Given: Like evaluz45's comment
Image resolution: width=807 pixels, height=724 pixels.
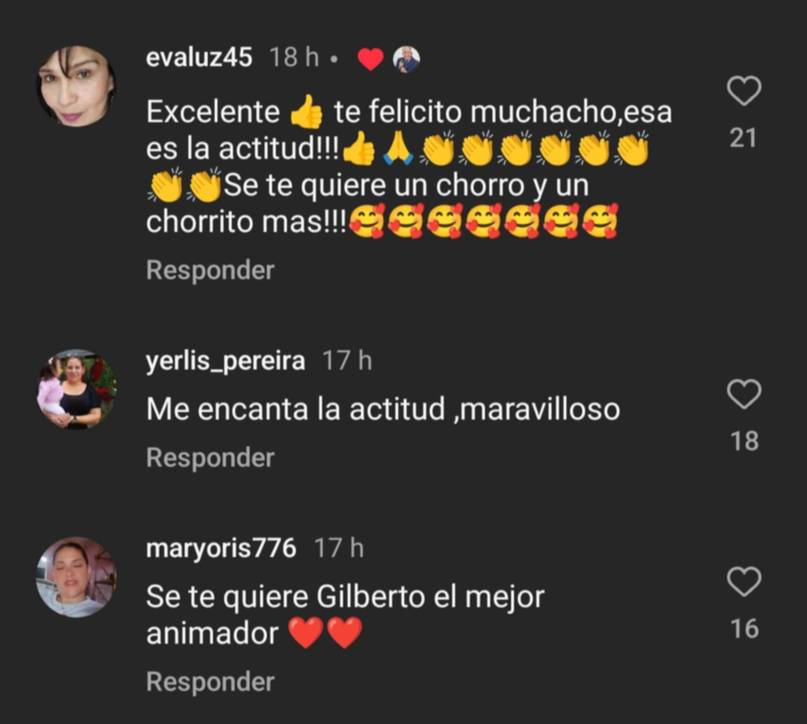Looking at the screenshot, I should click(x=743, y=91).
